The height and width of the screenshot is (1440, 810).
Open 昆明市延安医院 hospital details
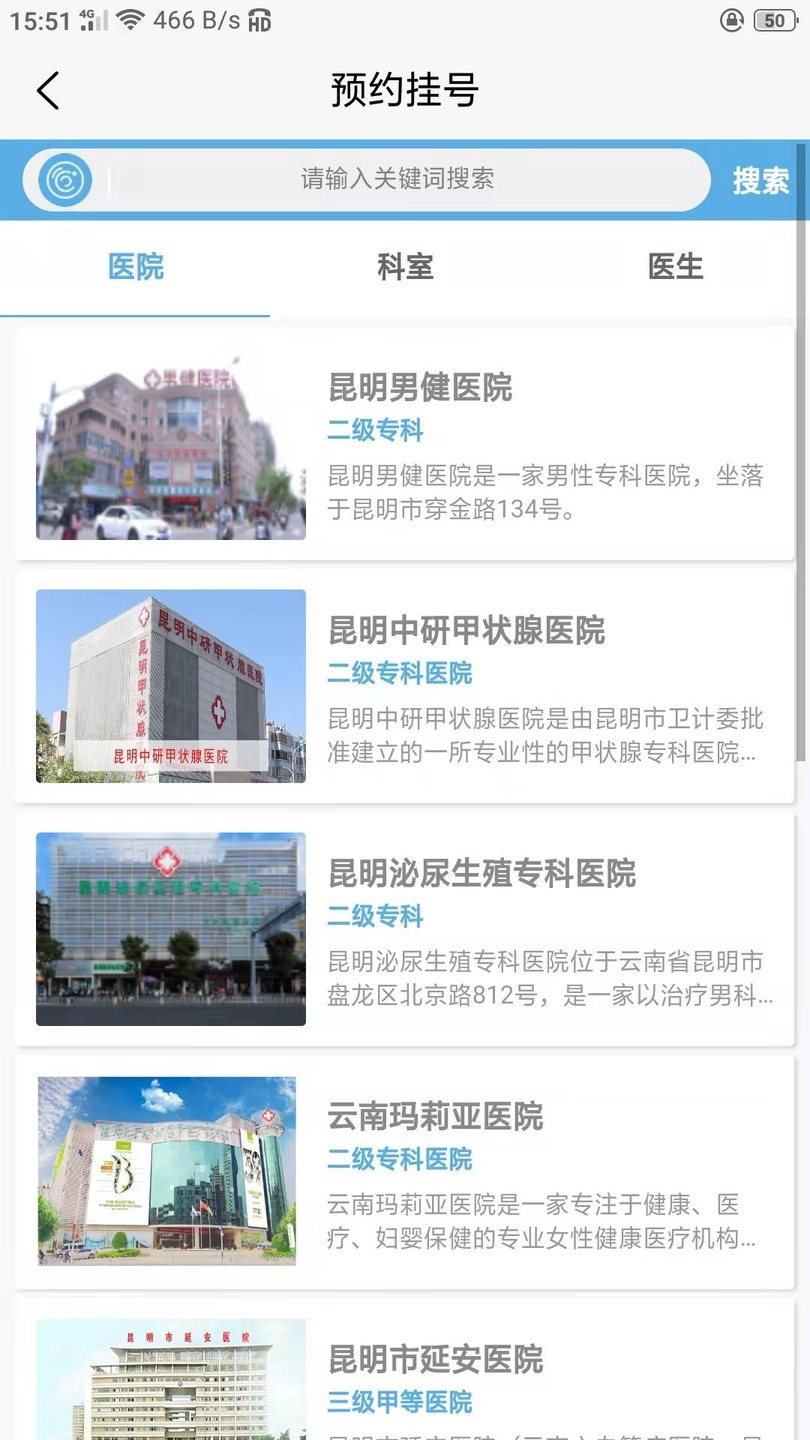[x=435, y=1361]
